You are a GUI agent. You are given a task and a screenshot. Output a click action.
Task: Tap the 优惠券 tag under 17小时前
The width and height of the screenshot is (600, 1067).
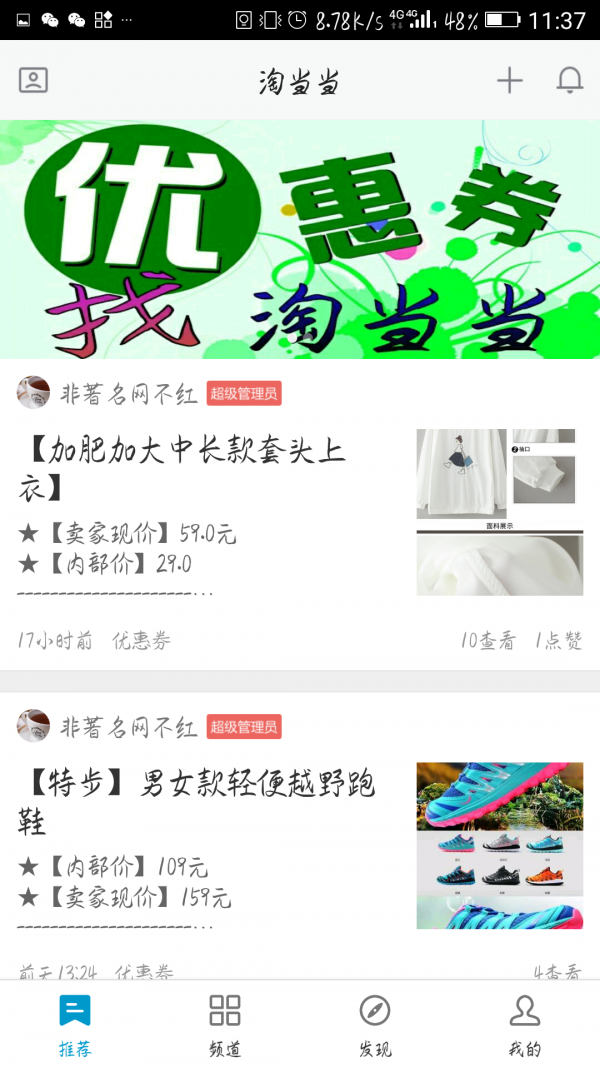141,641
